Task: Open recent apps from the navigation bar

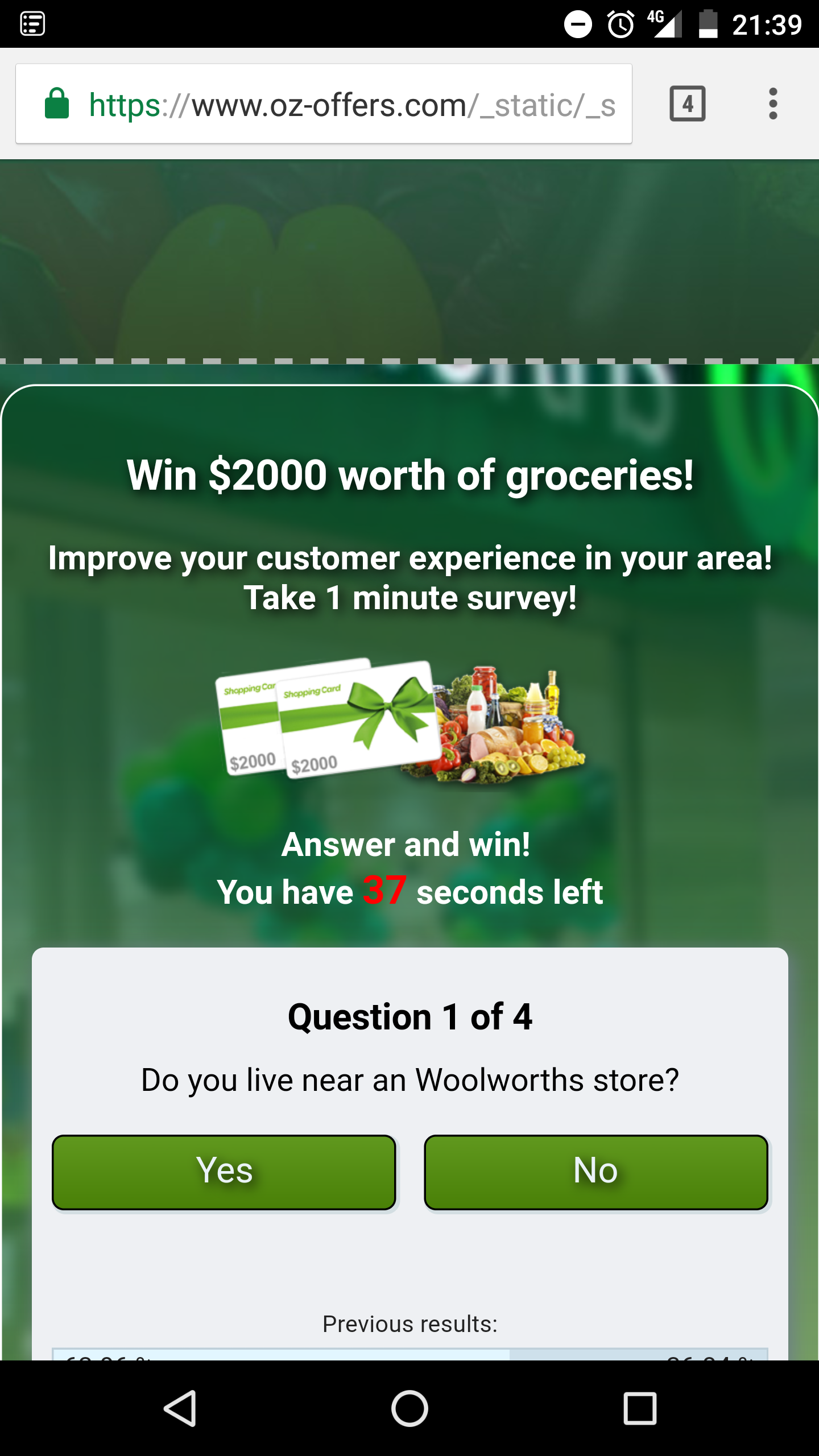Action: pyautogui.click(x=640, y=1409)
